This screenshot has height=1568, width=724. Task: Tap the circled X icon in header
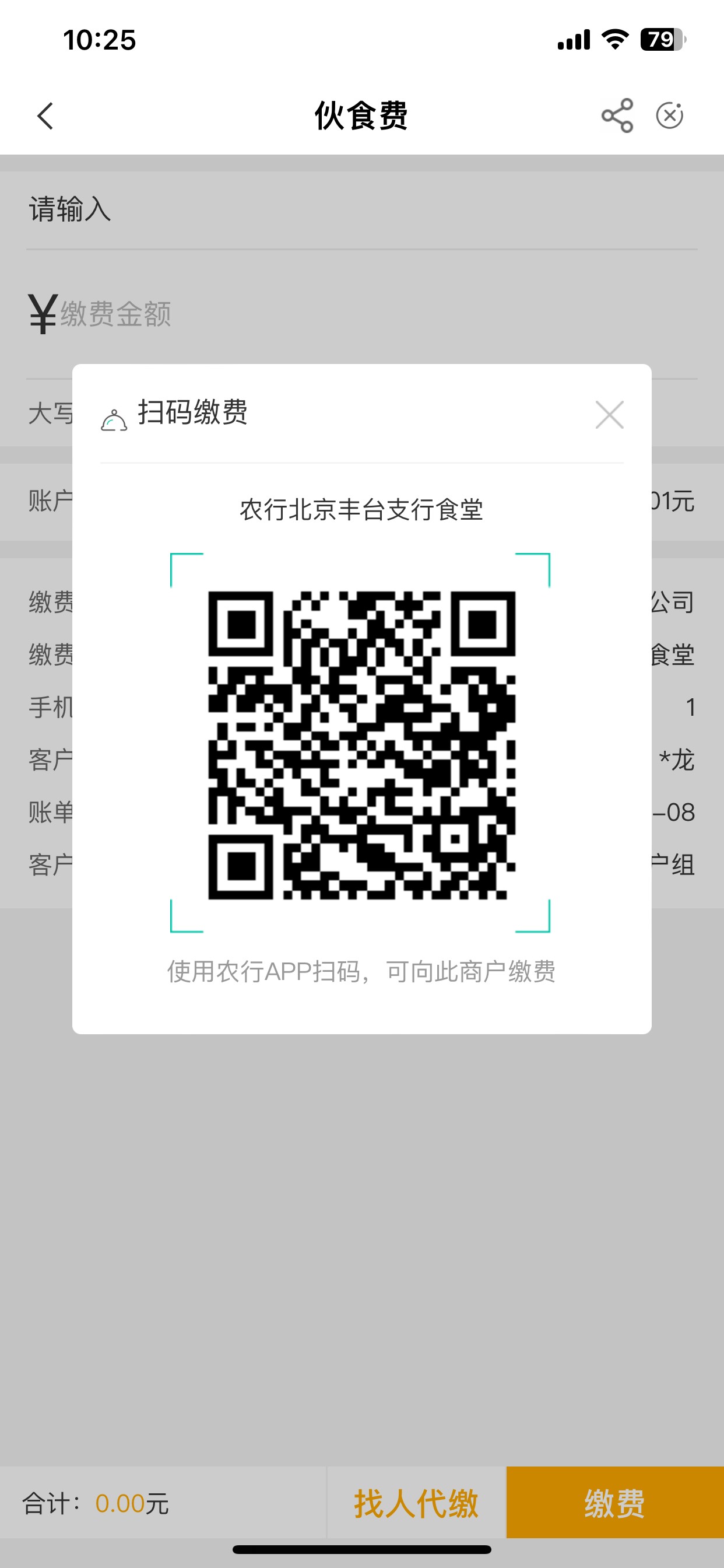(669, 116)
